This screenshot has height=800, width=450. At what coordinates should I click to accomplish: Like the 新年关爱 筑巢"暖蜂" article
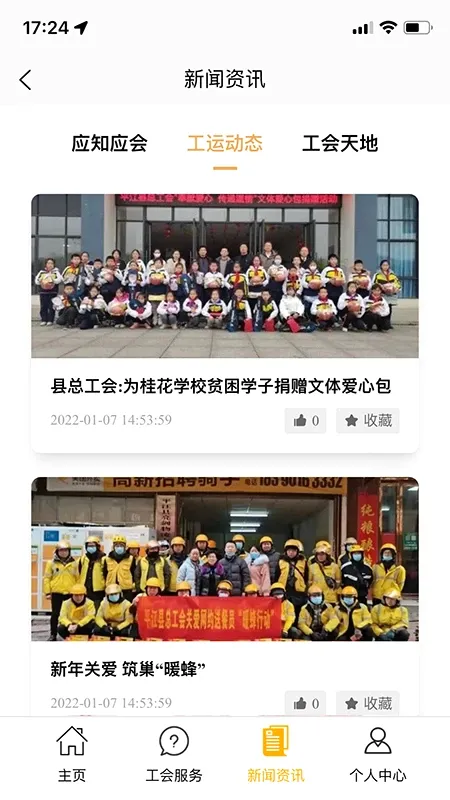pos(306,704)
